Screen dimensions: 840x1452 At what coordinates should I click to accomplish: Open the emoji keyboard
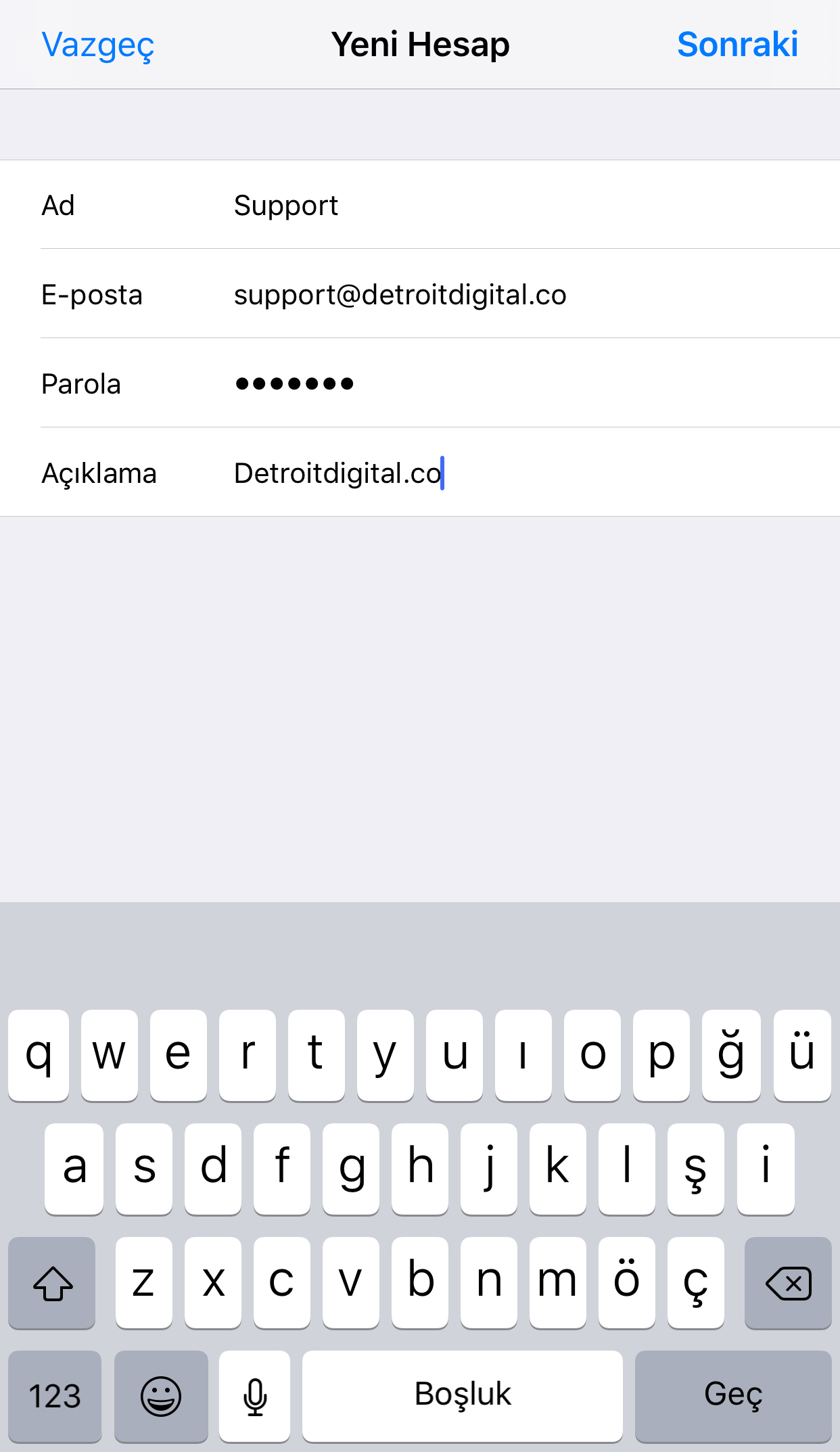pyautogui.click(x=161, y=1395)
